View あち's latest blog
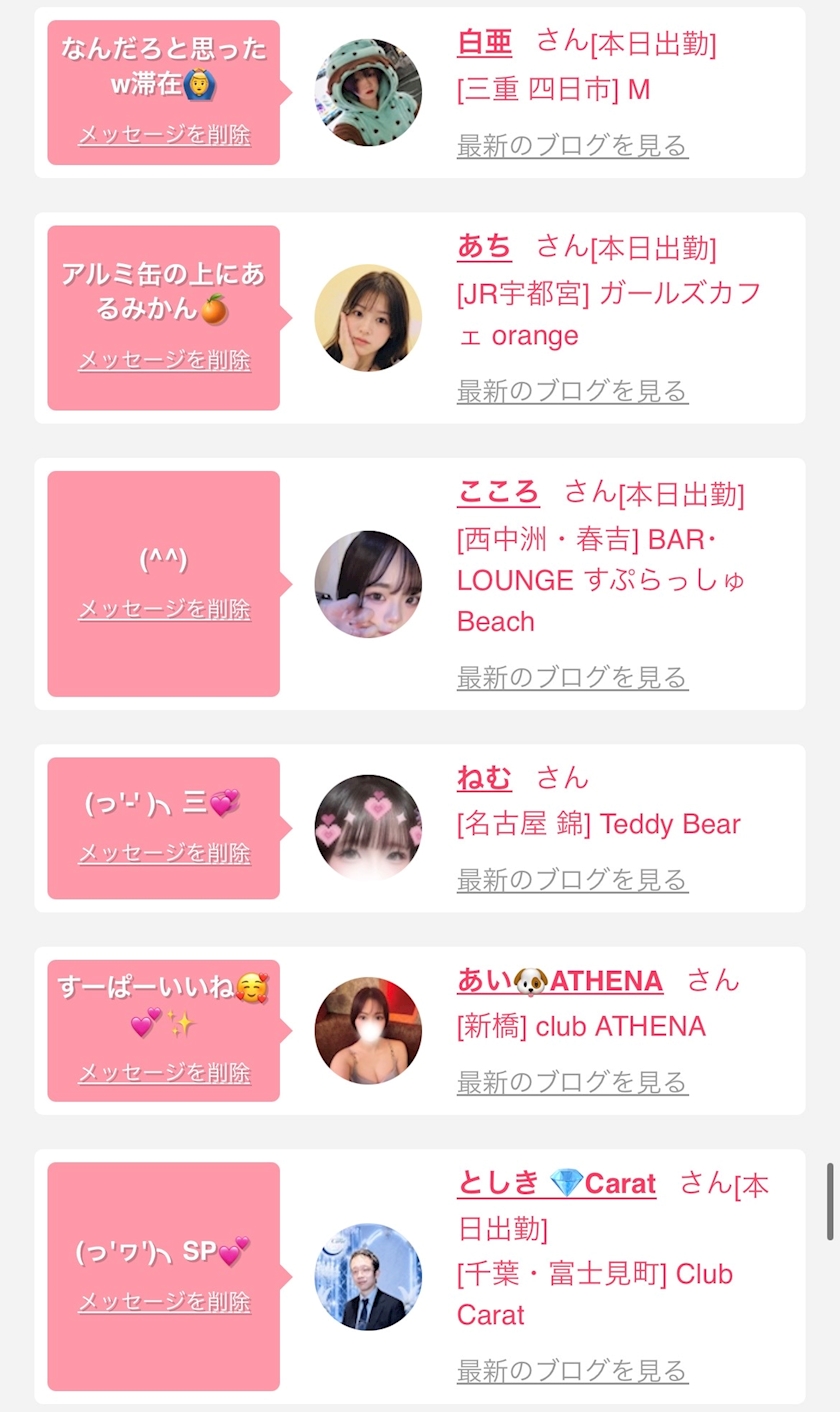The height and width of the screenshot is (1412, 840). tap(572, 391)
